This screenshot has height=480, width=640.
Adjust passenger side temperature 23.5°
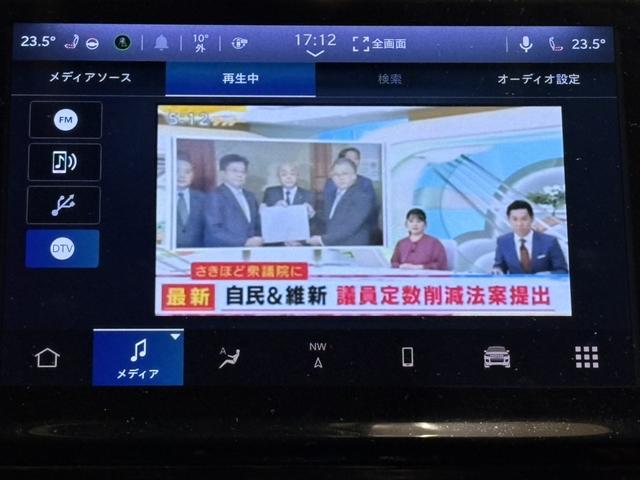pyautogui.click(x=587, y=43)
